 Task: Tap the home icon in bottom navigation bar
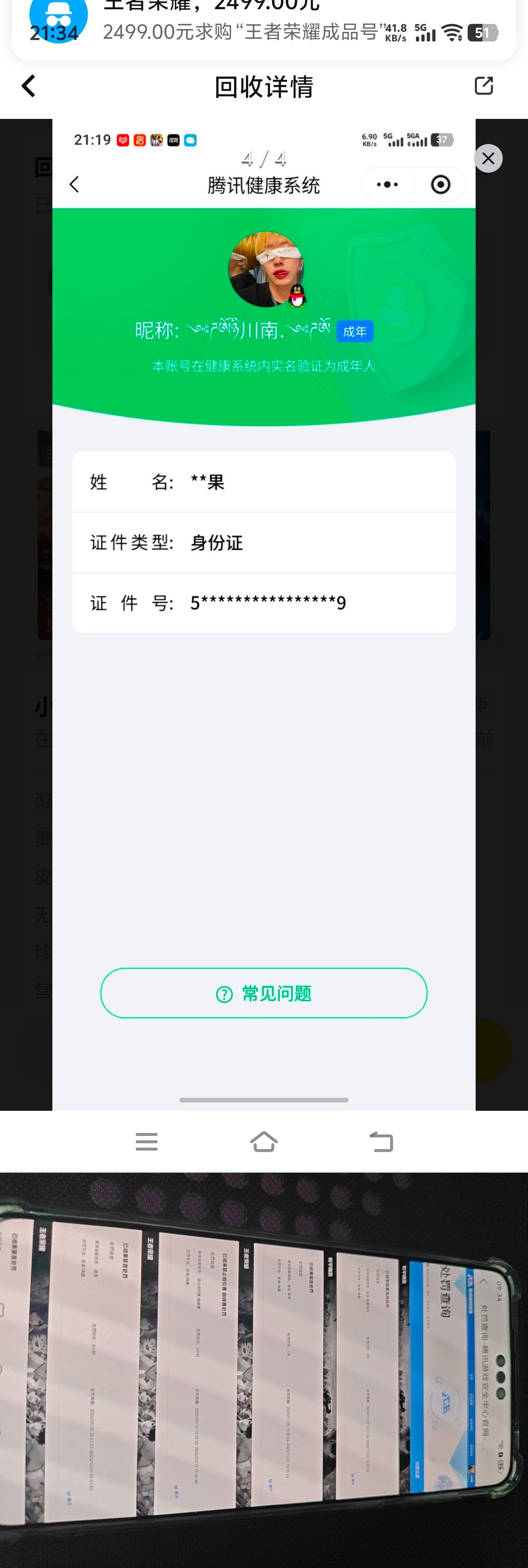(264, 1141)
